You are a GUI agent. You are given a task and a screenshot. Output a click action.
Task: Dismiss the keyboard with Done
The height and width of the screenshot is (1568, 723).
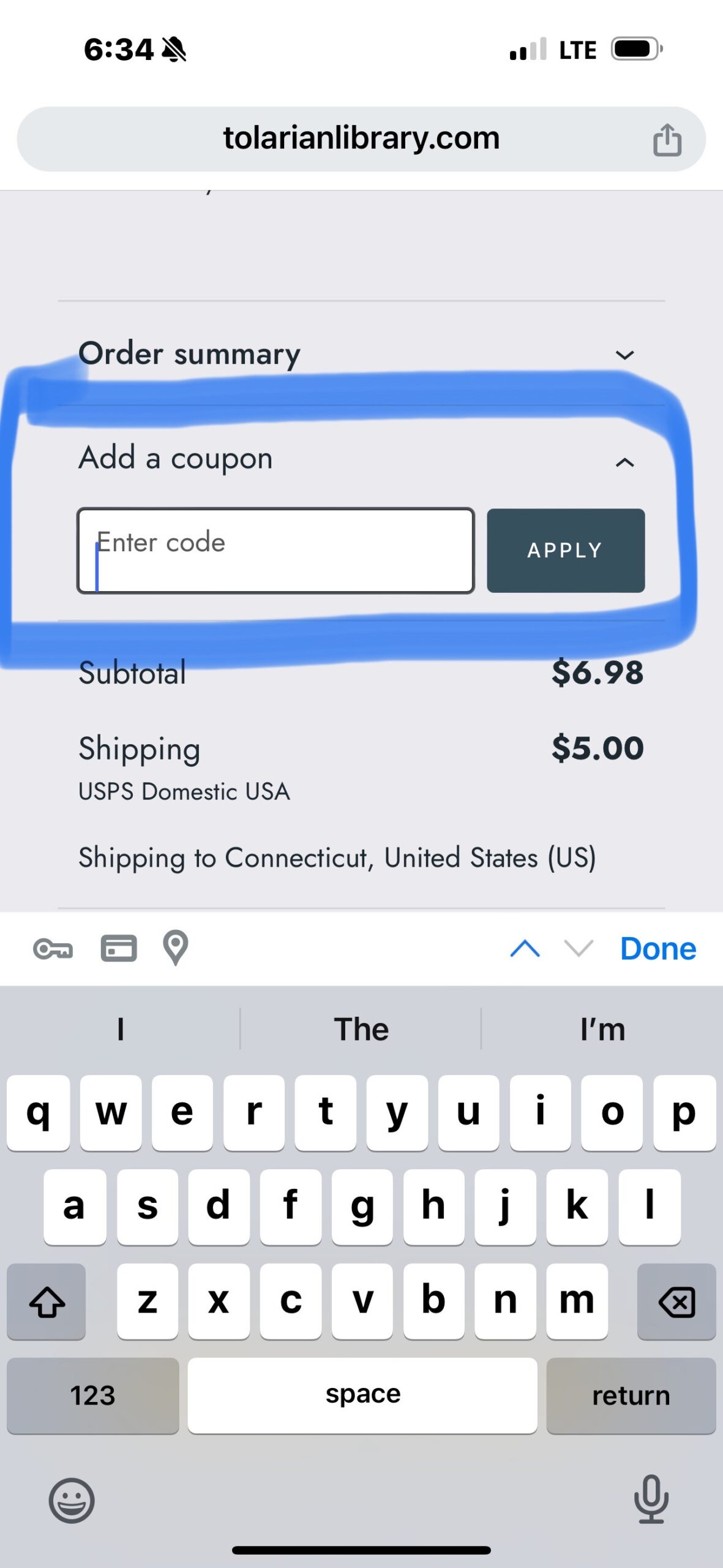657,949
